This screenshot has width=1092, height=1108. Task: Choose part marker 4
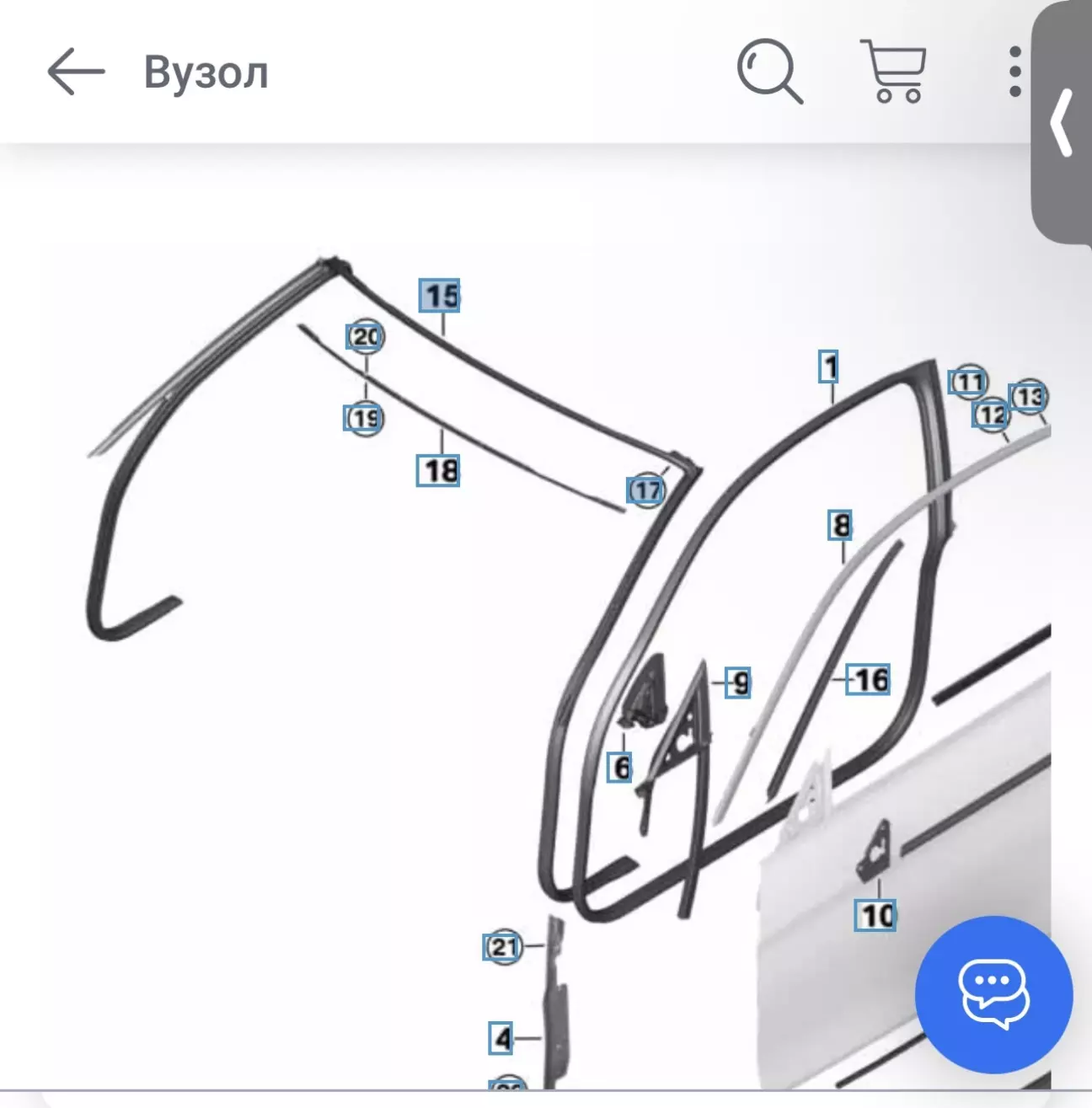click(x=502, y=1038)
